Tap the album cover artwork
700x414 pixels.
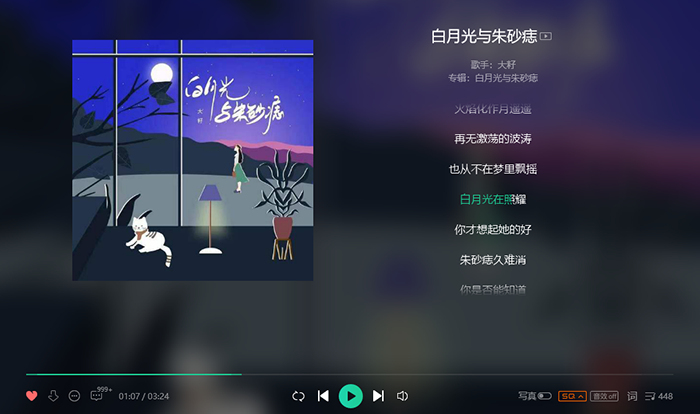click(192, 160)
